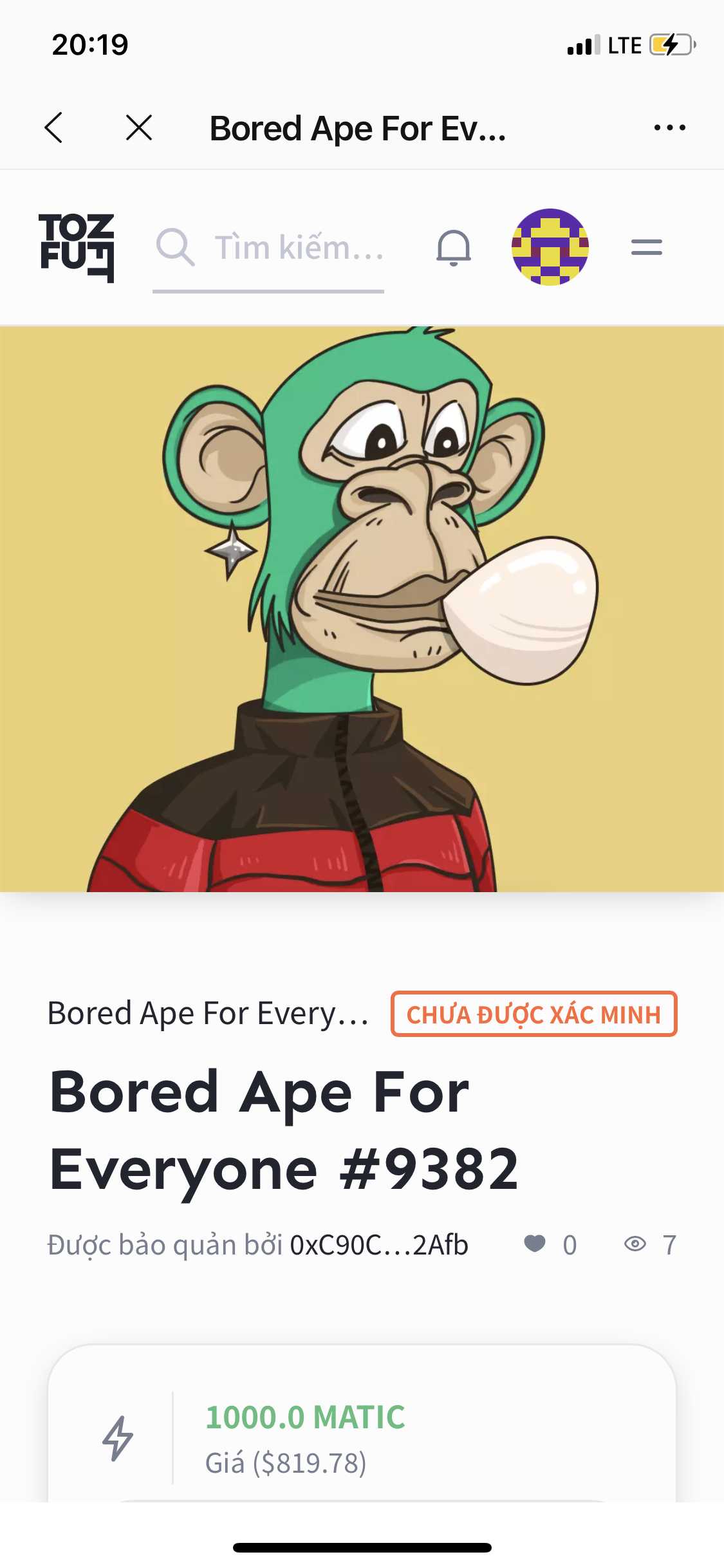Close the in-app browser page
This screenshot has width=724, height=1568.
pyautogui.click(x=139, y=127)
